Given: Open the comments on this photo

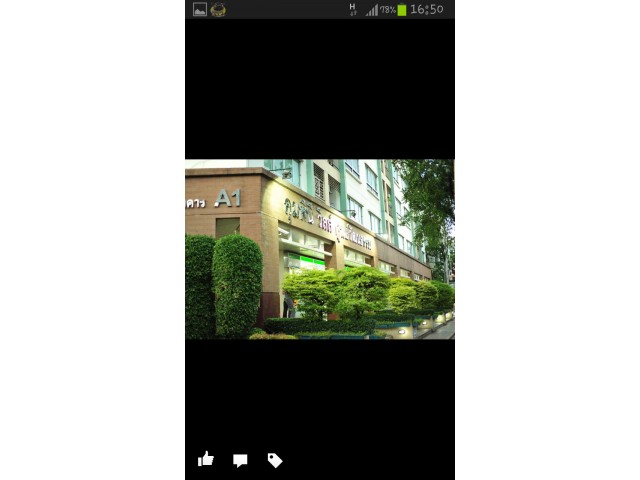Looking at the screenshot, I should tap(240, 460).
